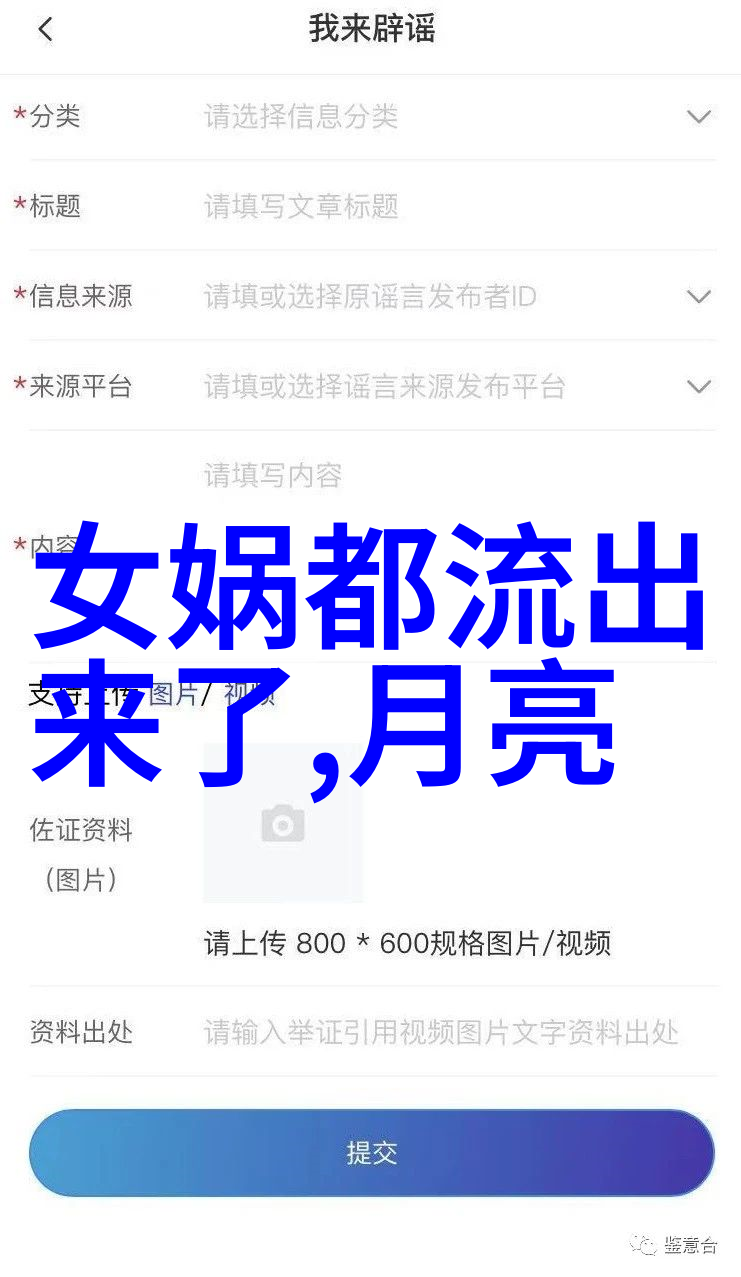
Task: Open the 分类 category dropdown
Action: pyautogui.click(x=698, y=117)
